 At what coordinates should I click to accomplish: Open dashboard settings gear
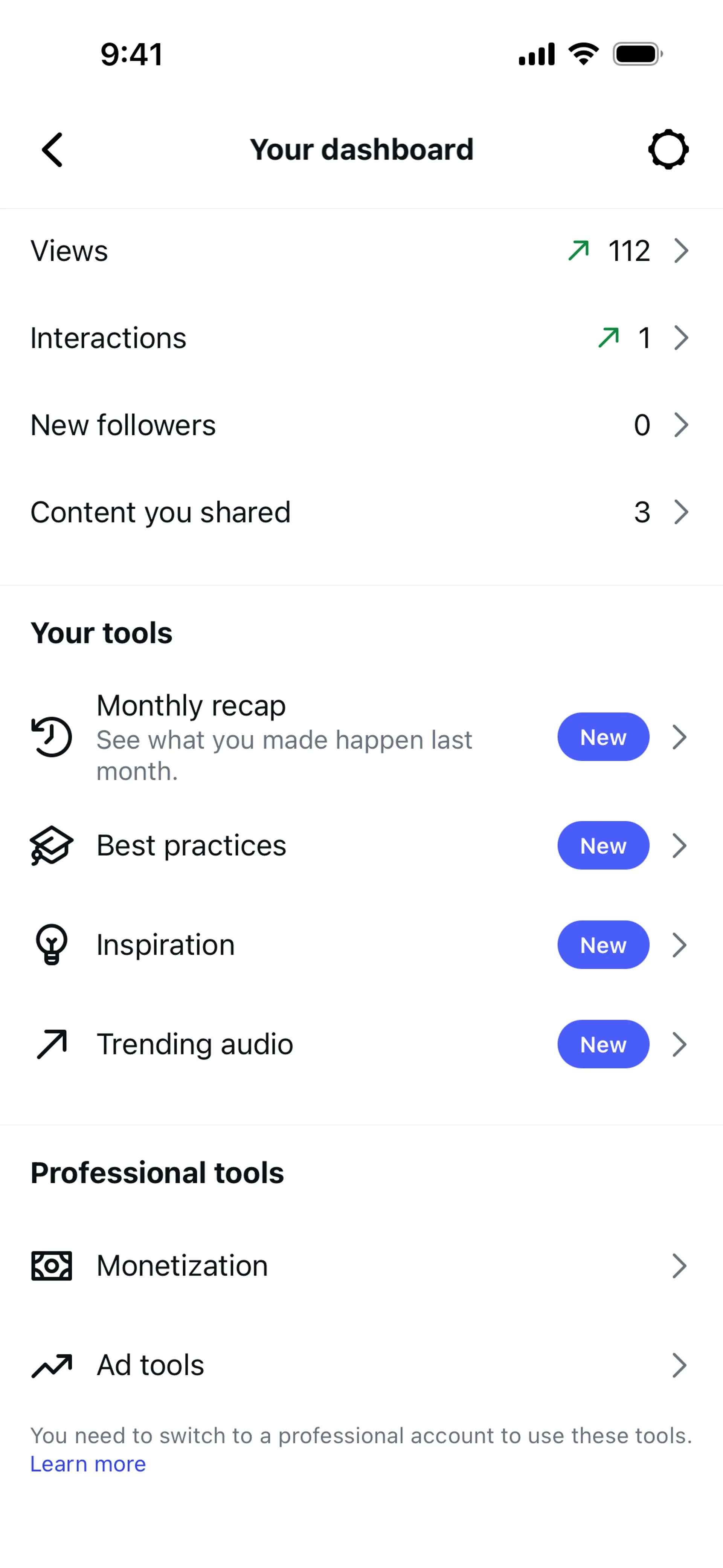coord(668,150)
